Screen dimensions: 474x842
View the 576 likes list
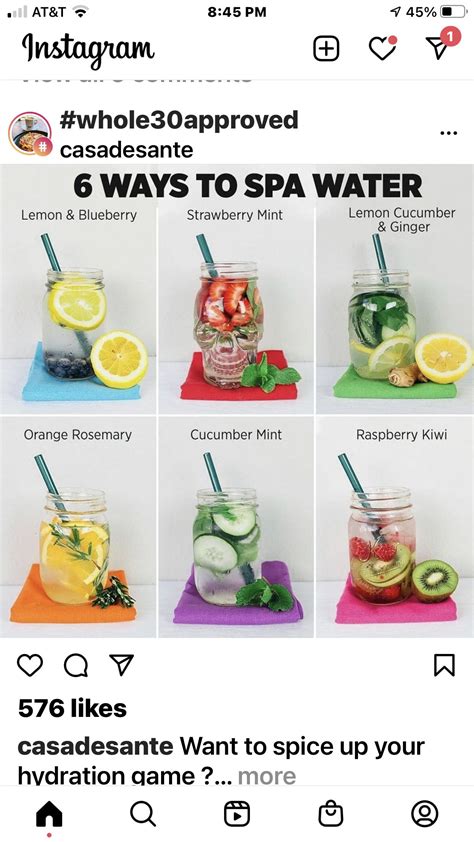(x=72, y=708)
